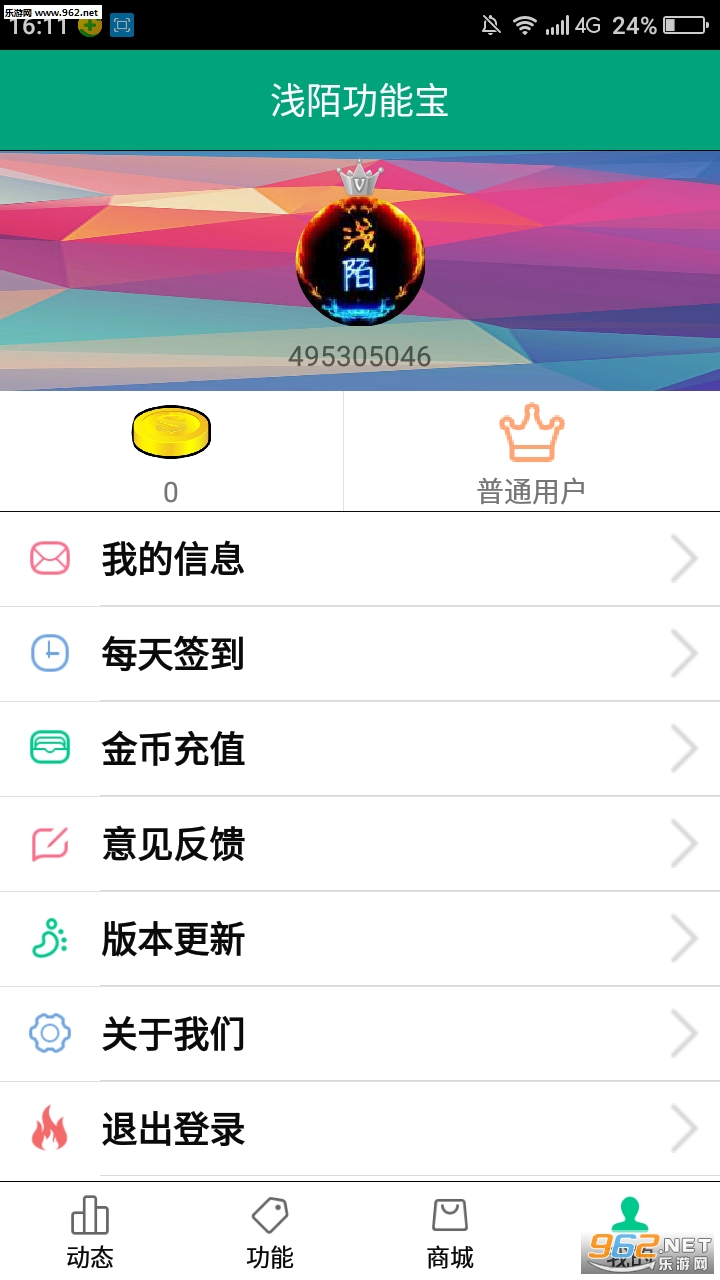This screenshot has width=720, height=1280.
Task: Check for 版本更新 version update
Action: [360, 939]
